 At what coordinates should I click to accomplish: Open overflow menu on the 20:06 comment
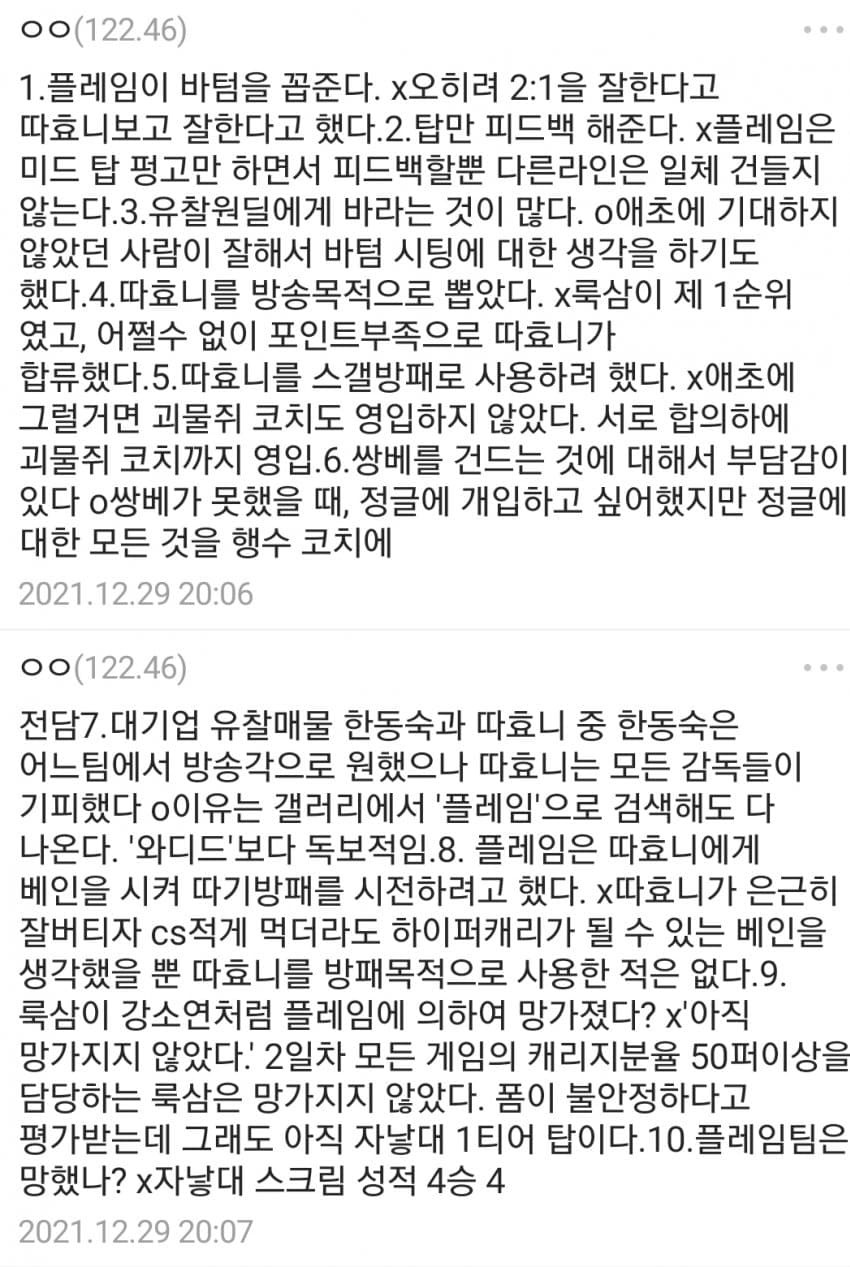pyautogui.click(x=823, y=30)
